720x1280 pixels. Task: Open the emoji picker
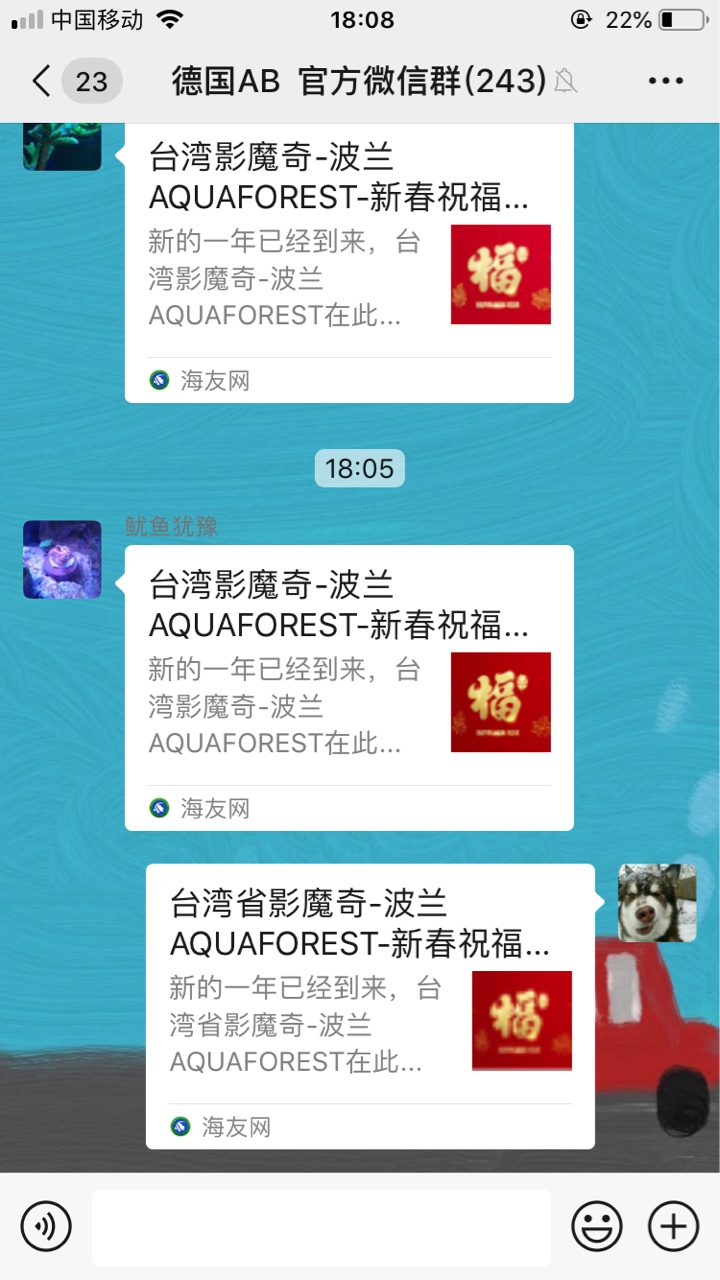click(x=596, y=1226)
